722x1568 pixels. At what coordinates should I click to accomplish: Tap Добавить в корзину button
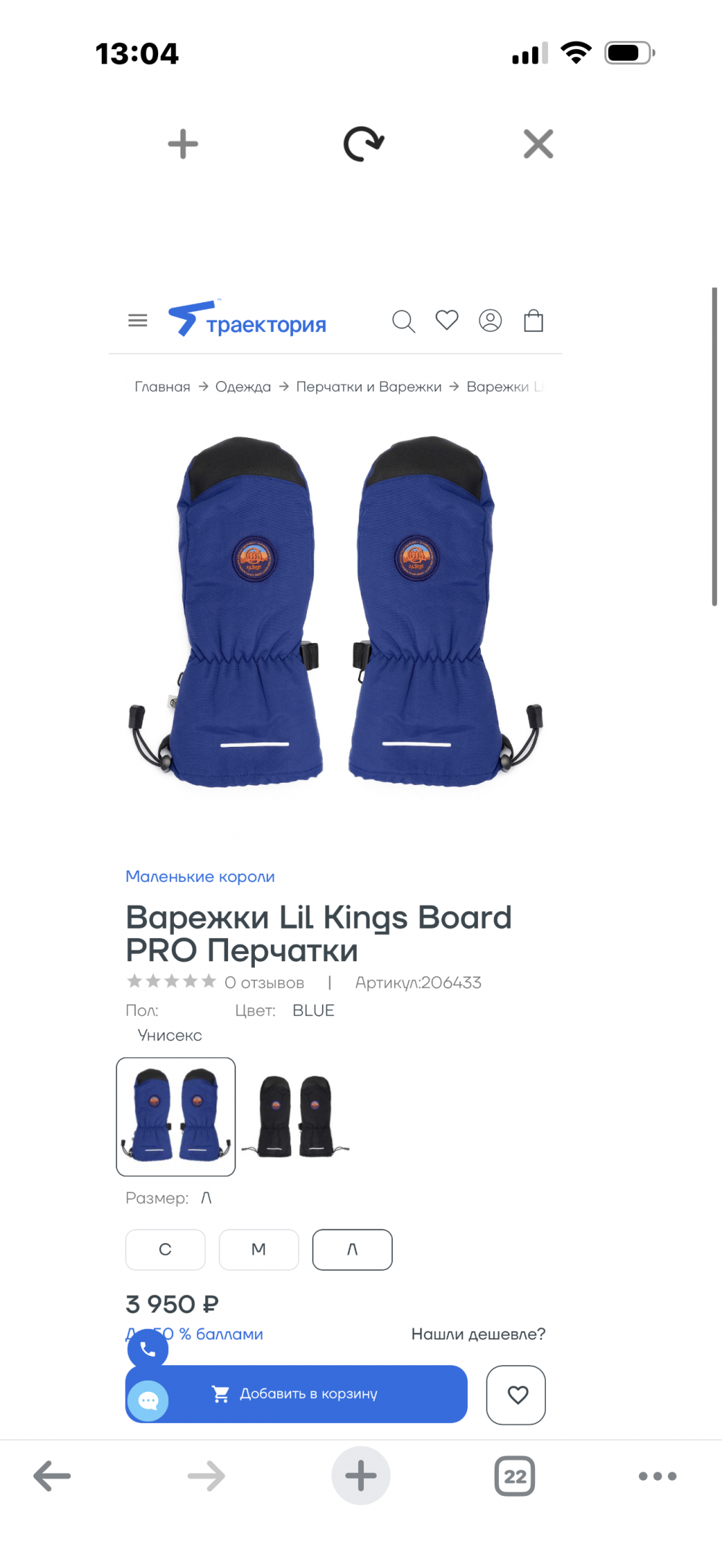pos(308,1393)
